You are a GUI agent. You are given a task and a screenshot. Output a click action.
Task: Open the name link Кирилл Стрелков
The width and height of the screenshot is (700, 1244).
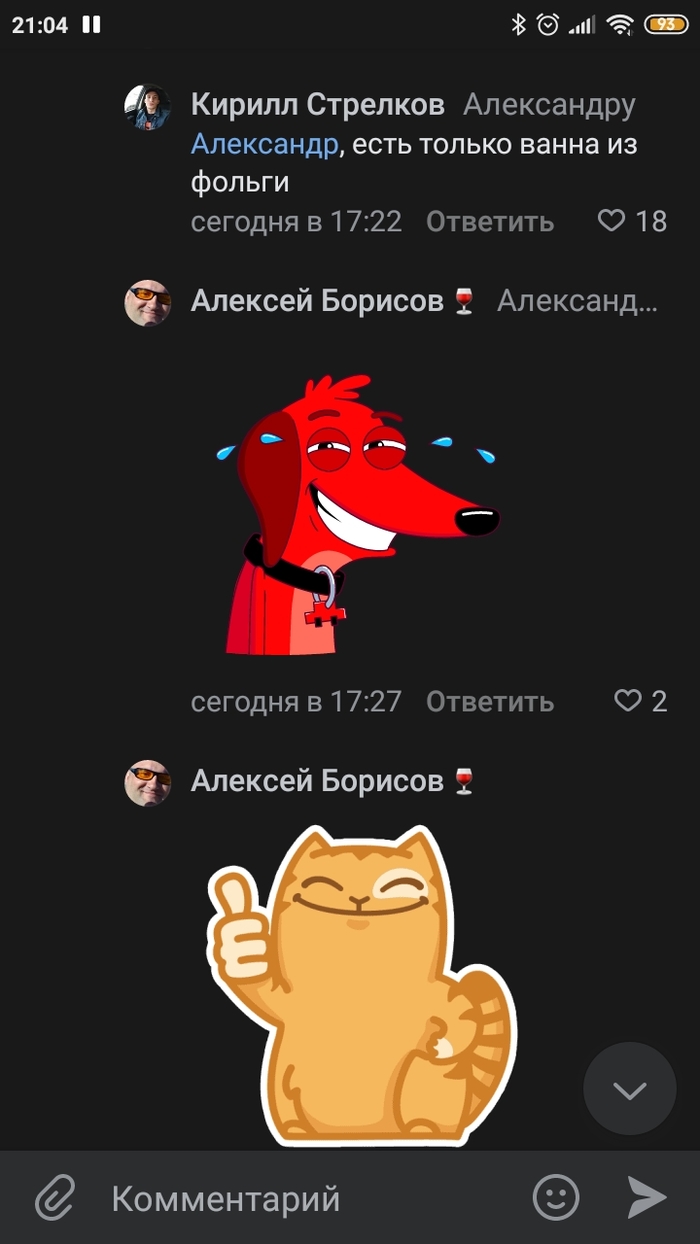317,105
